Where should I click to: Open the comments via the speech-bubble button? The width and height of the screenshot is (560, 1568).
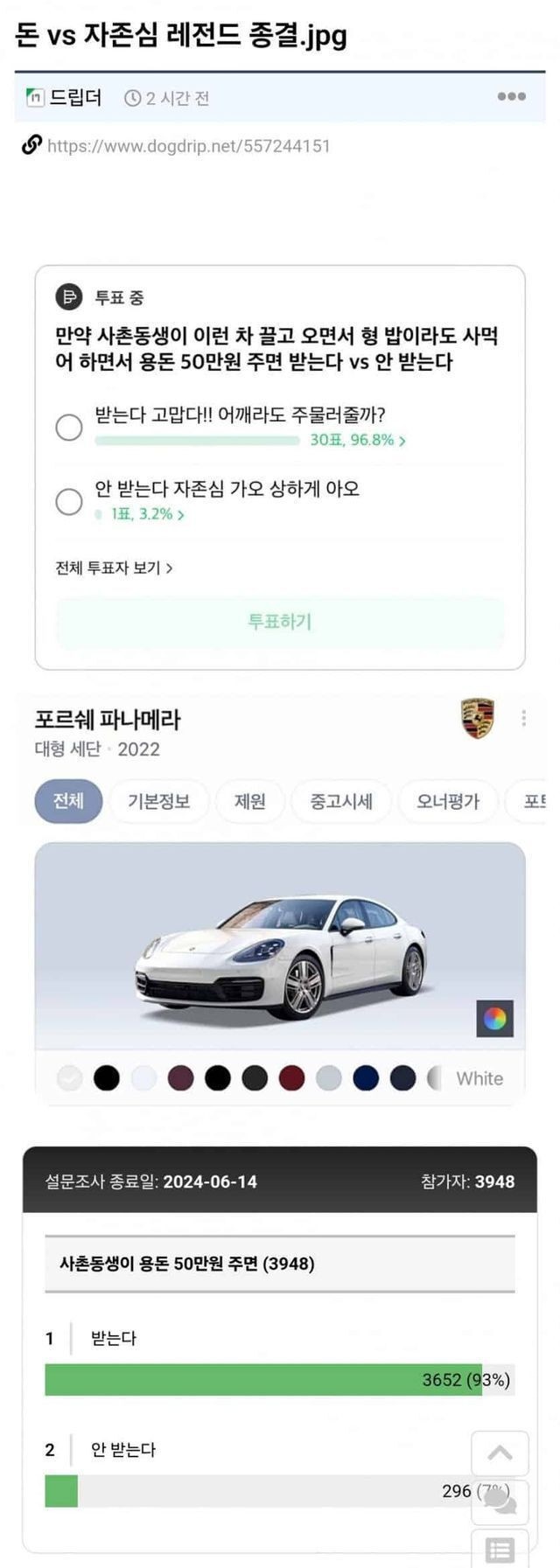(500, 1502)
